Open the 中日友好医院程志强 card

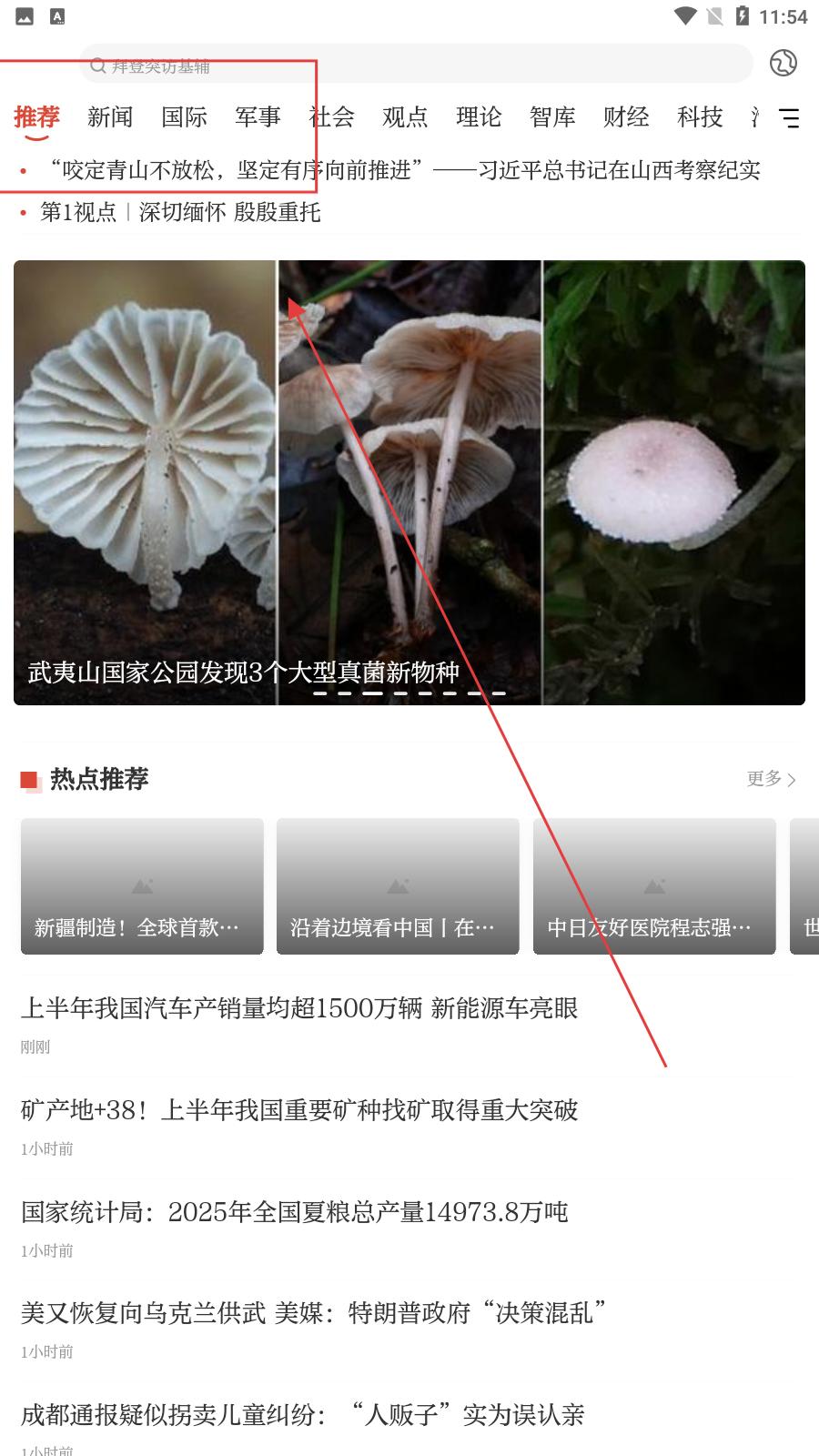coord(654,886)
